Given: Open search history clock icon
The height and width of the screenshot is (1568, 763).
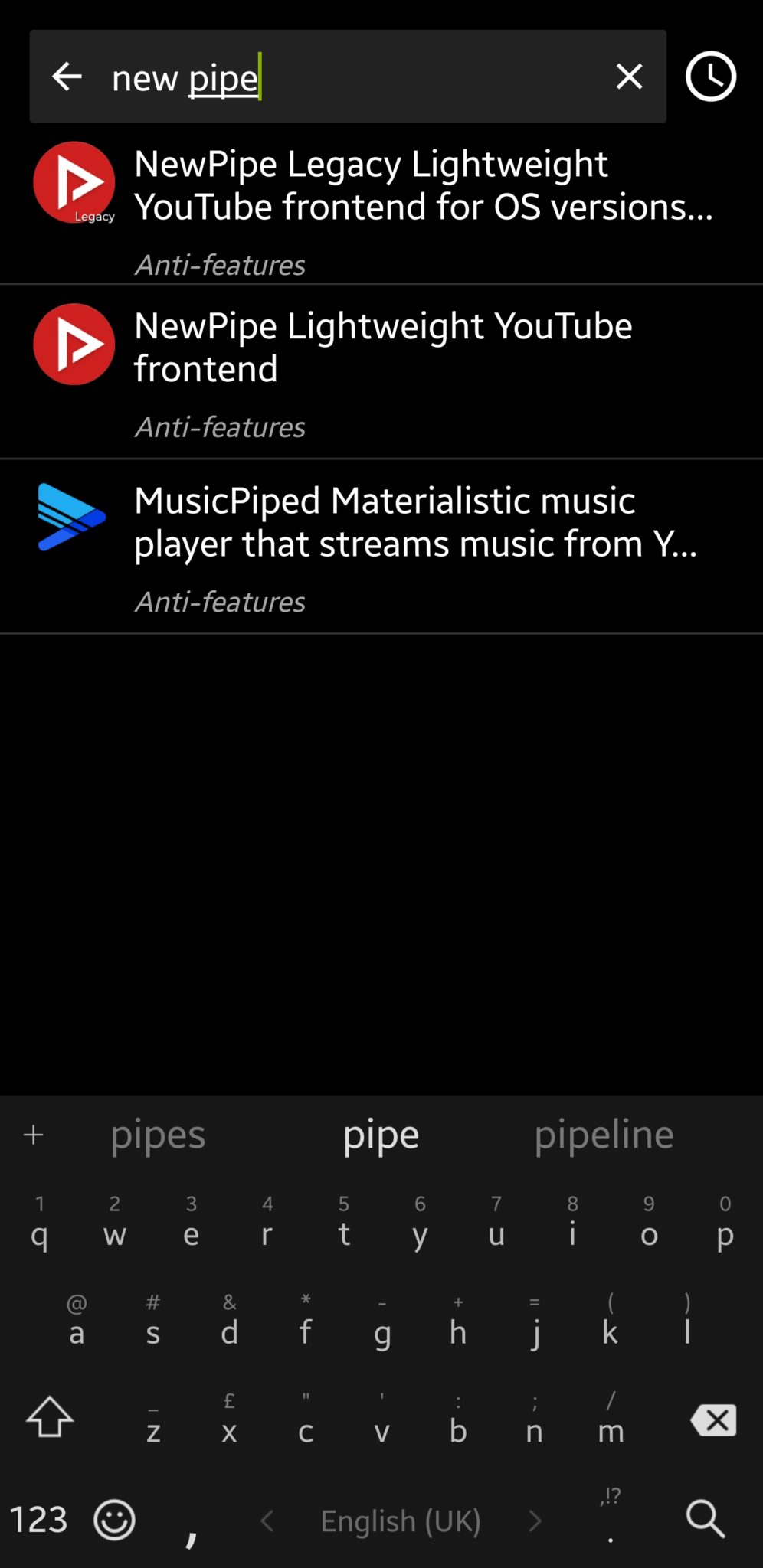Looking at the screenshot, I should coord(711,77).
